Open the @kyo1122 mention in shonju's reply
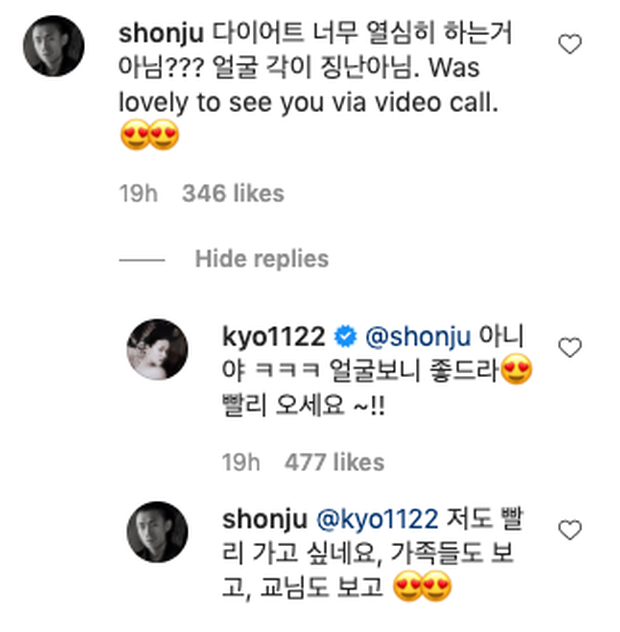This screenshot has width=620, height=632. tap(377, 519)
